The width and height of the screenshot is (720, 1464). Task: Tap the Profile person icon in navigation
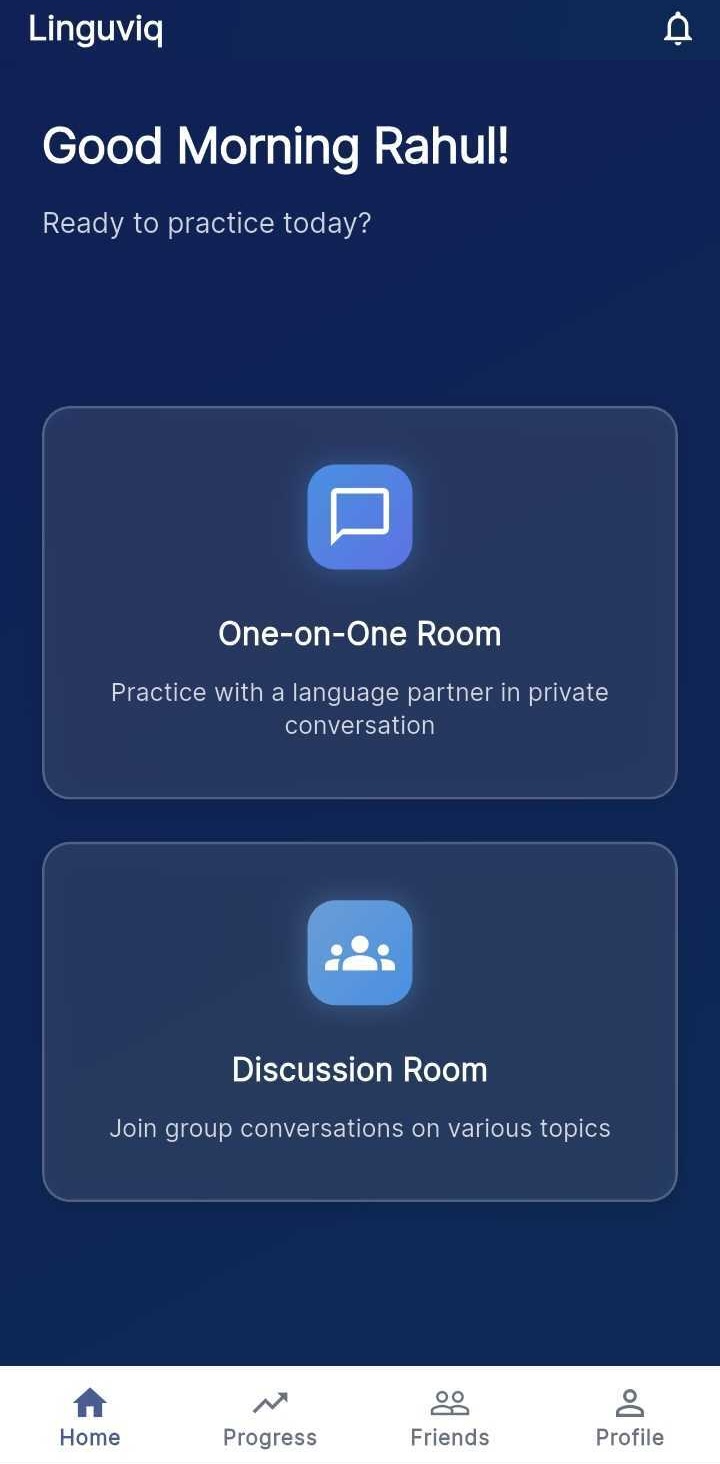[629, 1402]
